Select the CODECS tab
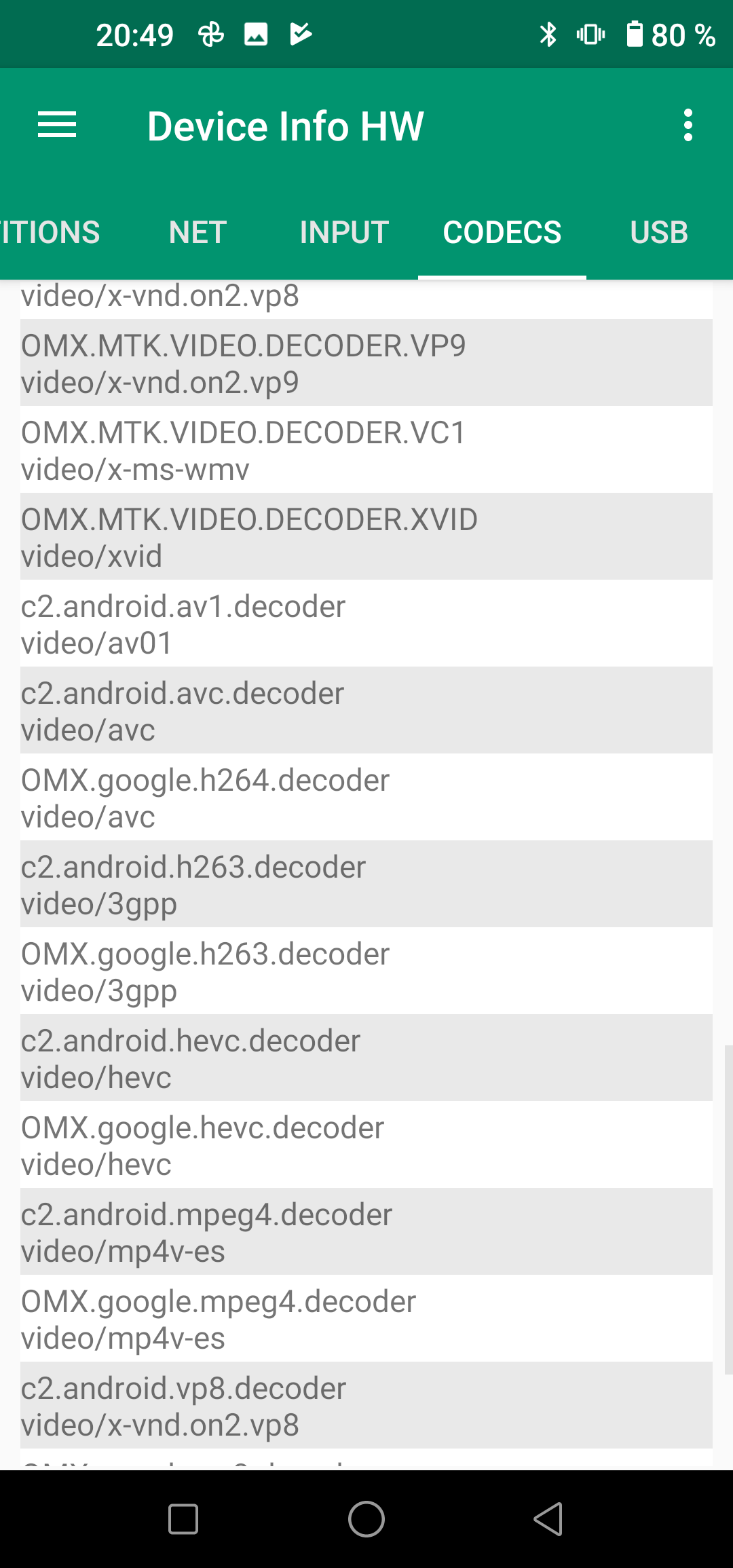Image resolution: width=733 pixels, height=1568 pixels. pos(502,233)
